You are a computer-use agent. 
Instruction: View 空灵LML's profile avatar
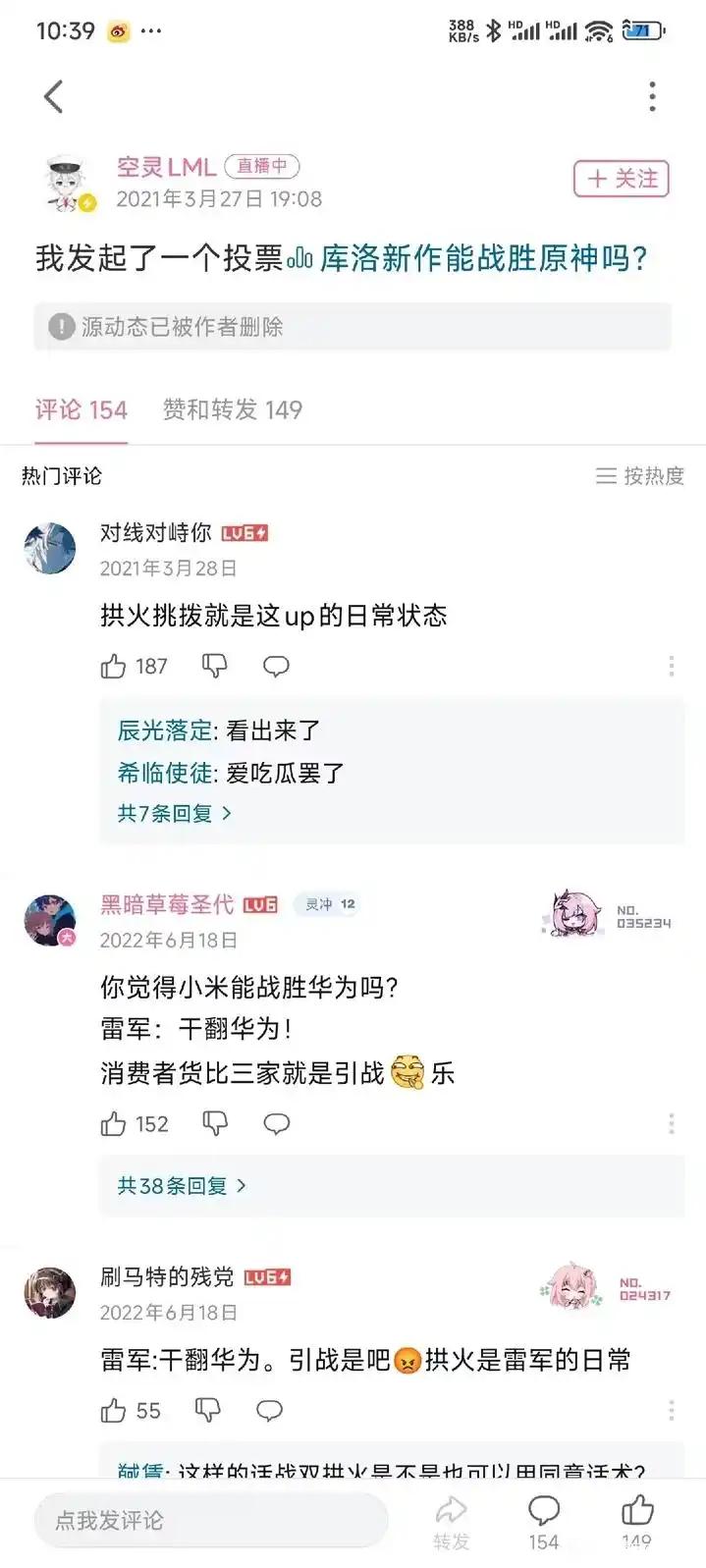tap(71, 183)
